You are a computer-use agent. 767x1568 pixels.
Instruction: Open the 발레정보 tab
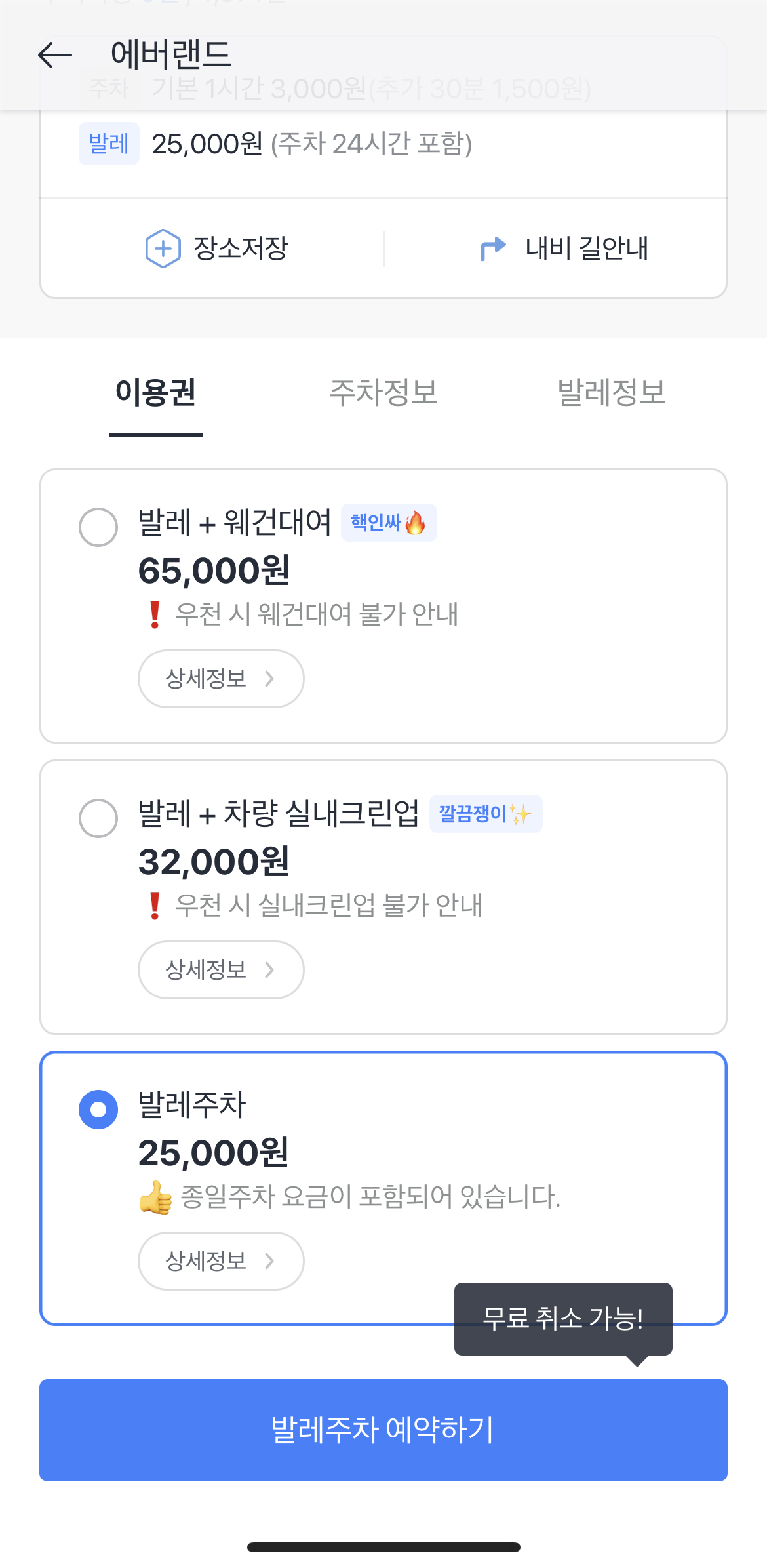click(x=611, y=393)
